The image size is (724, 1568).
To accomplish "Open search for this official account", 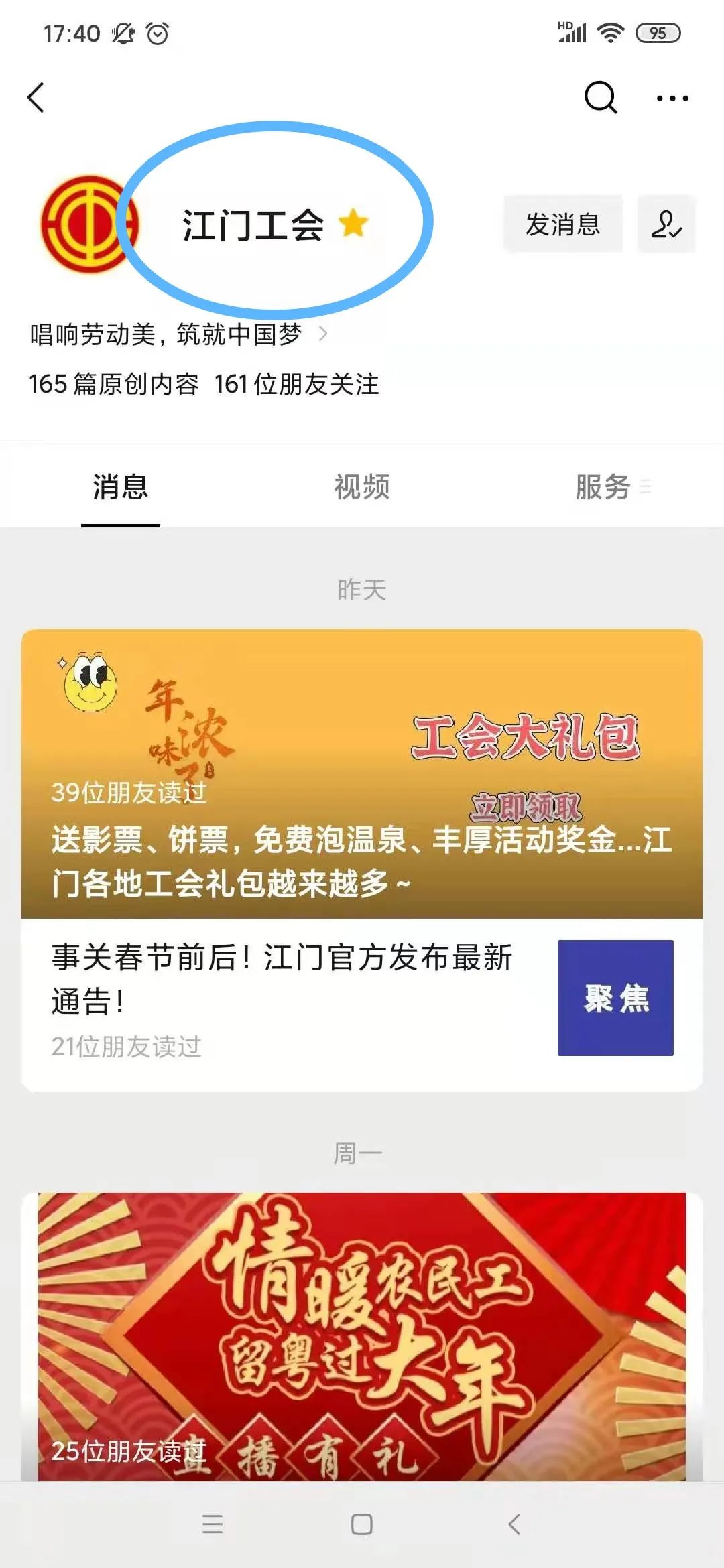I will click(x=601, y=98).
